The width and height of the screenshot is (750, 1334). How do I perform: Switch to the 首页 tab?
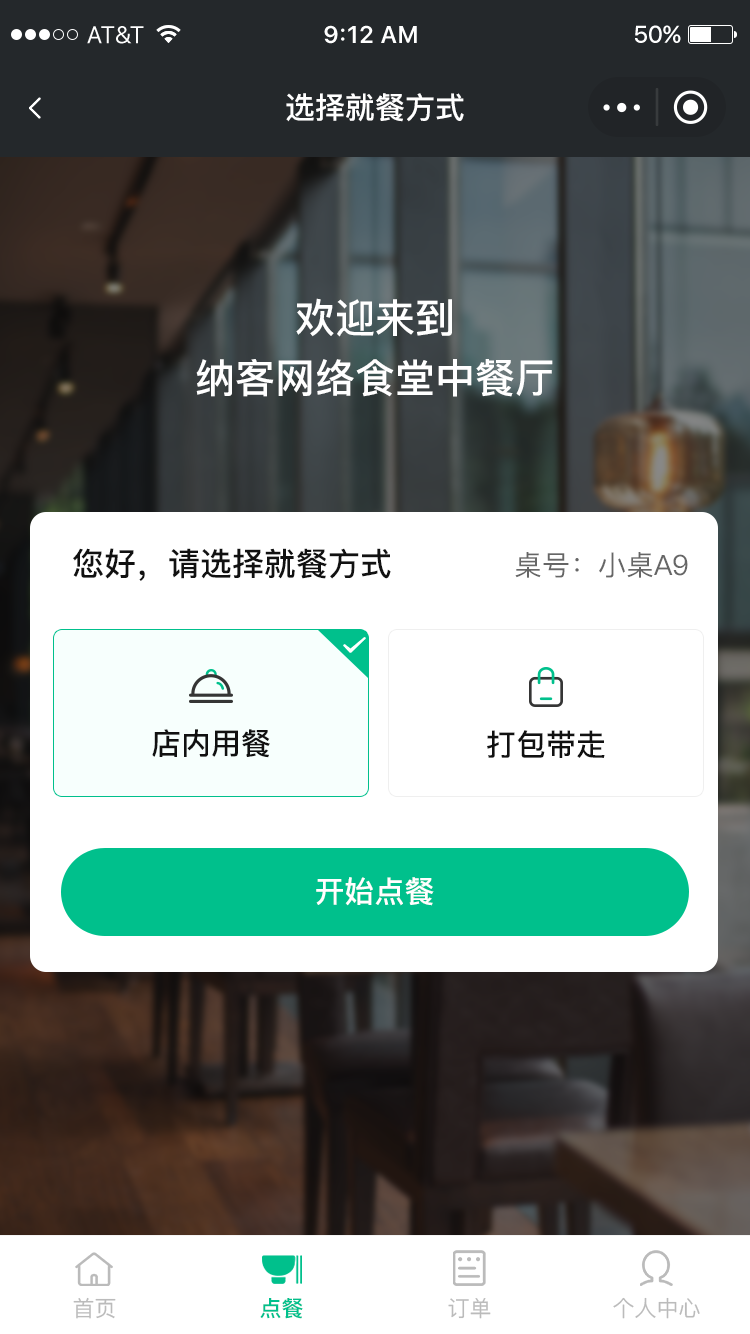pyautogui.click(x=94, y=1285)
